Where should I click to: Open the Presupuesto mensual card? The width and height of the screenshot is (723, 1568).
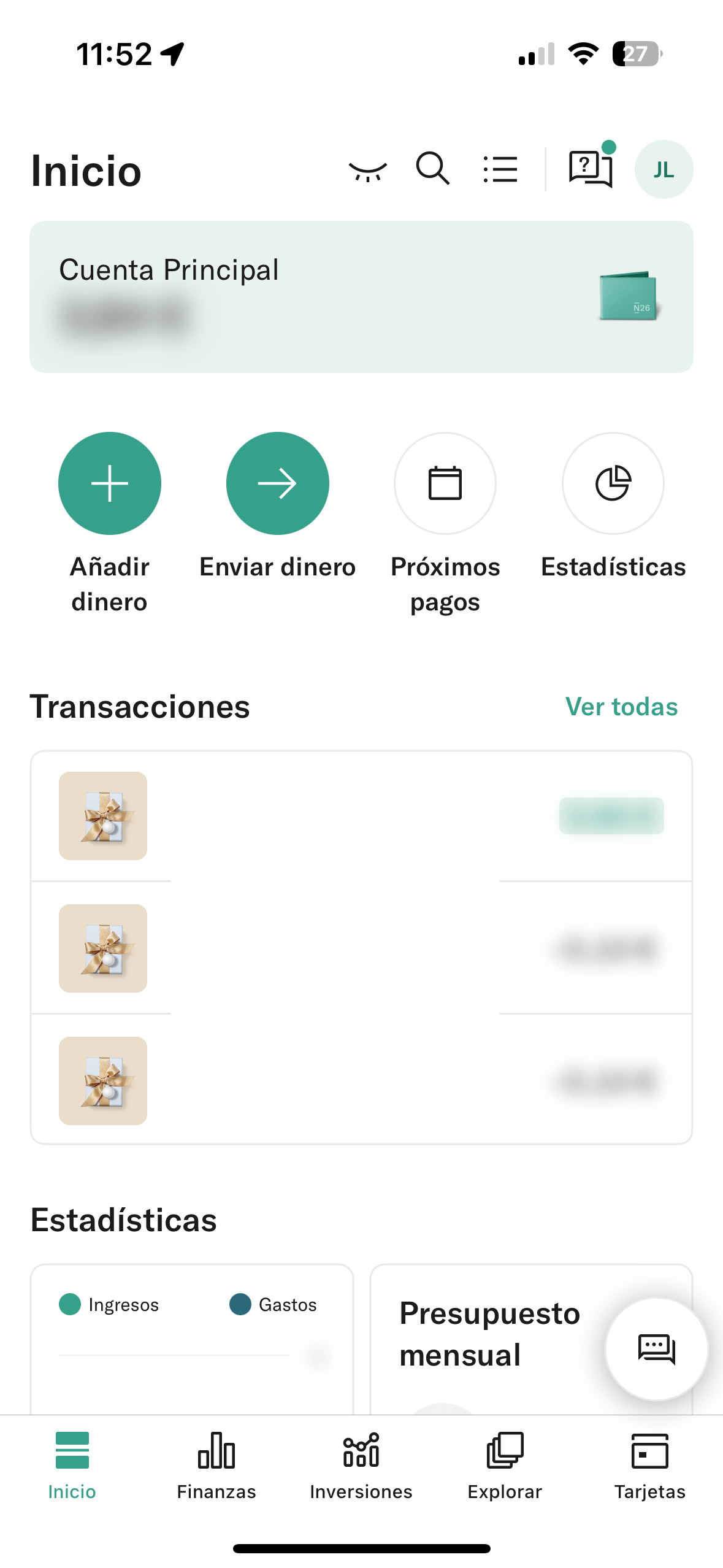[491, 1335]
